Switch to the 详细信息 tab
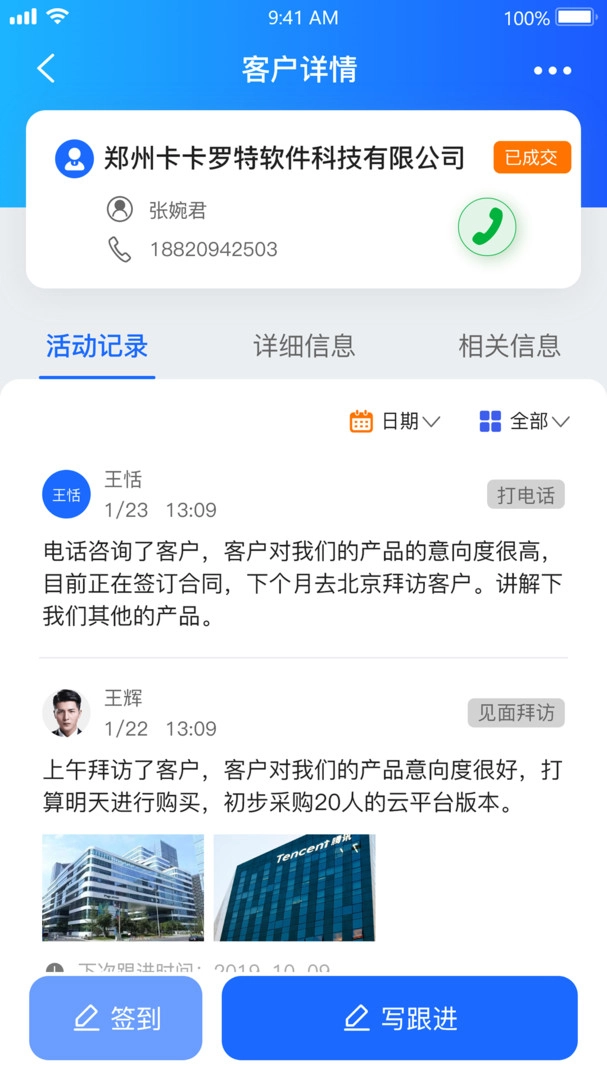 [x=304, y=346]
